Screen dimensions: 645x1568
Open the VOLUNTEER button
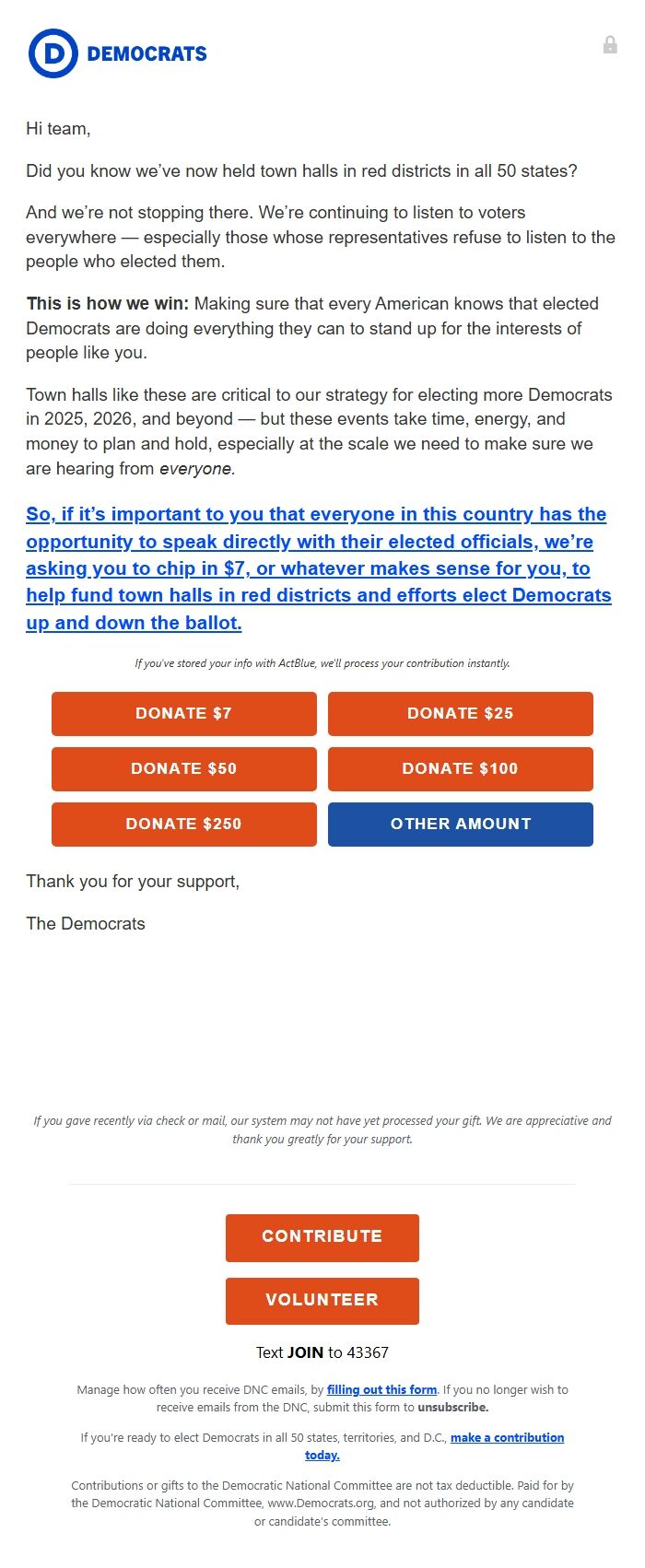click(x=322, y=1301)
